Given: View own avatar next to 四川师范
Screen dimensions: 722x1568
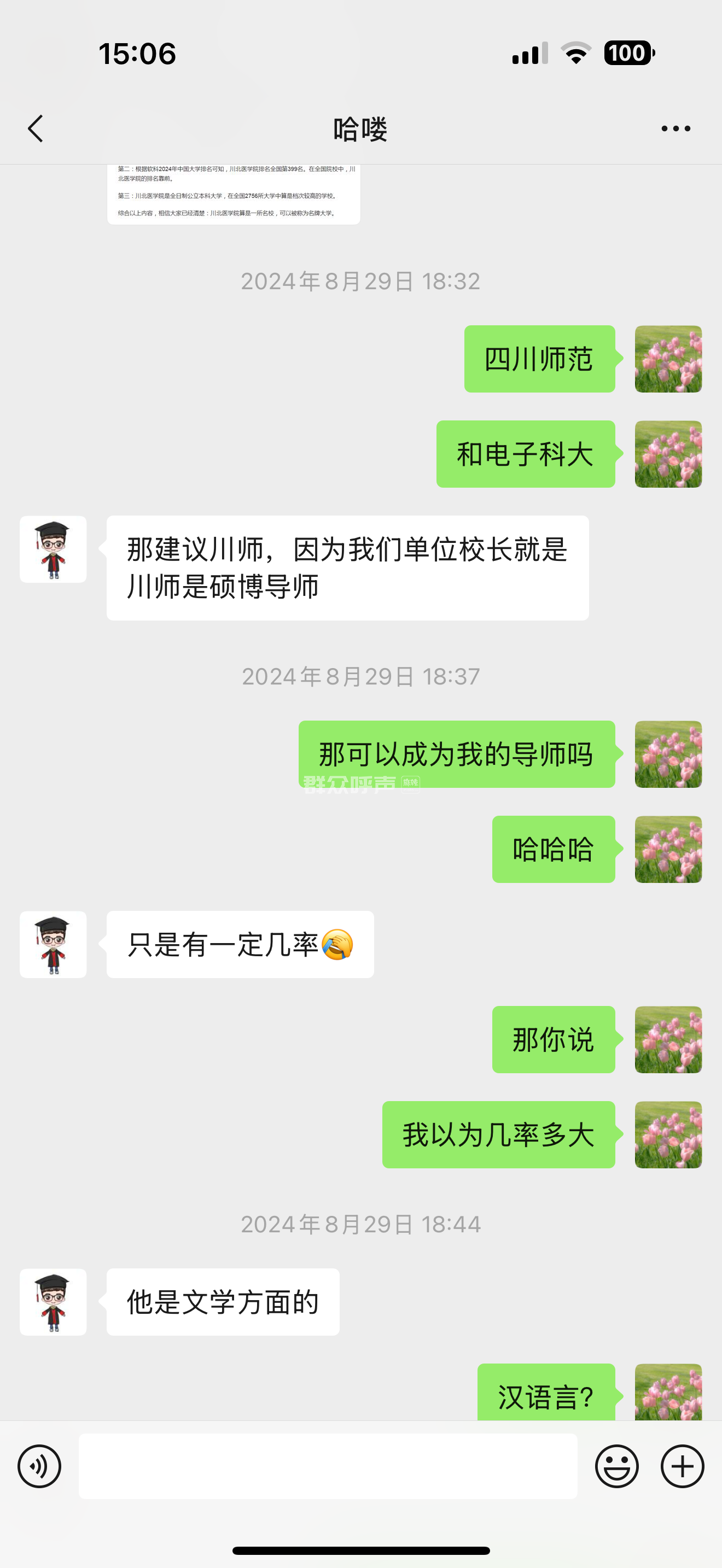Looking at the screenshot, I should [668, 359].
